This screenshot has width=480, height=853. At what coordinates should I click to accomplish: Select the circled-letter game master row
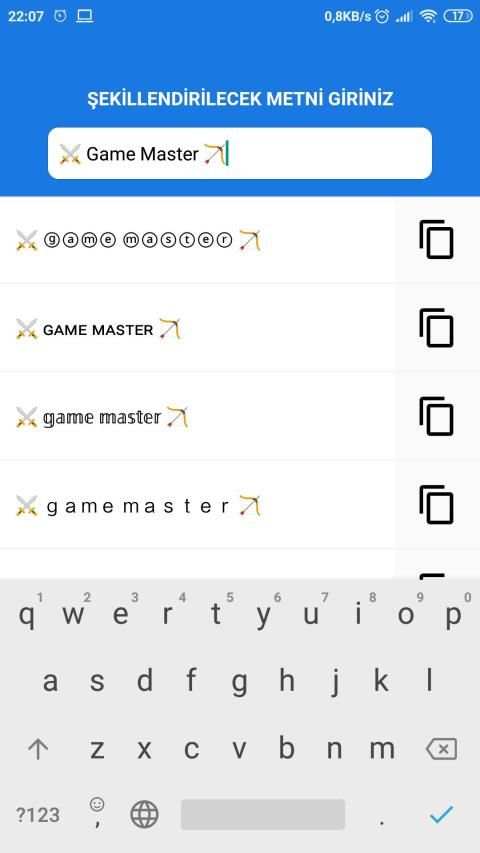[x=198, y=240]
